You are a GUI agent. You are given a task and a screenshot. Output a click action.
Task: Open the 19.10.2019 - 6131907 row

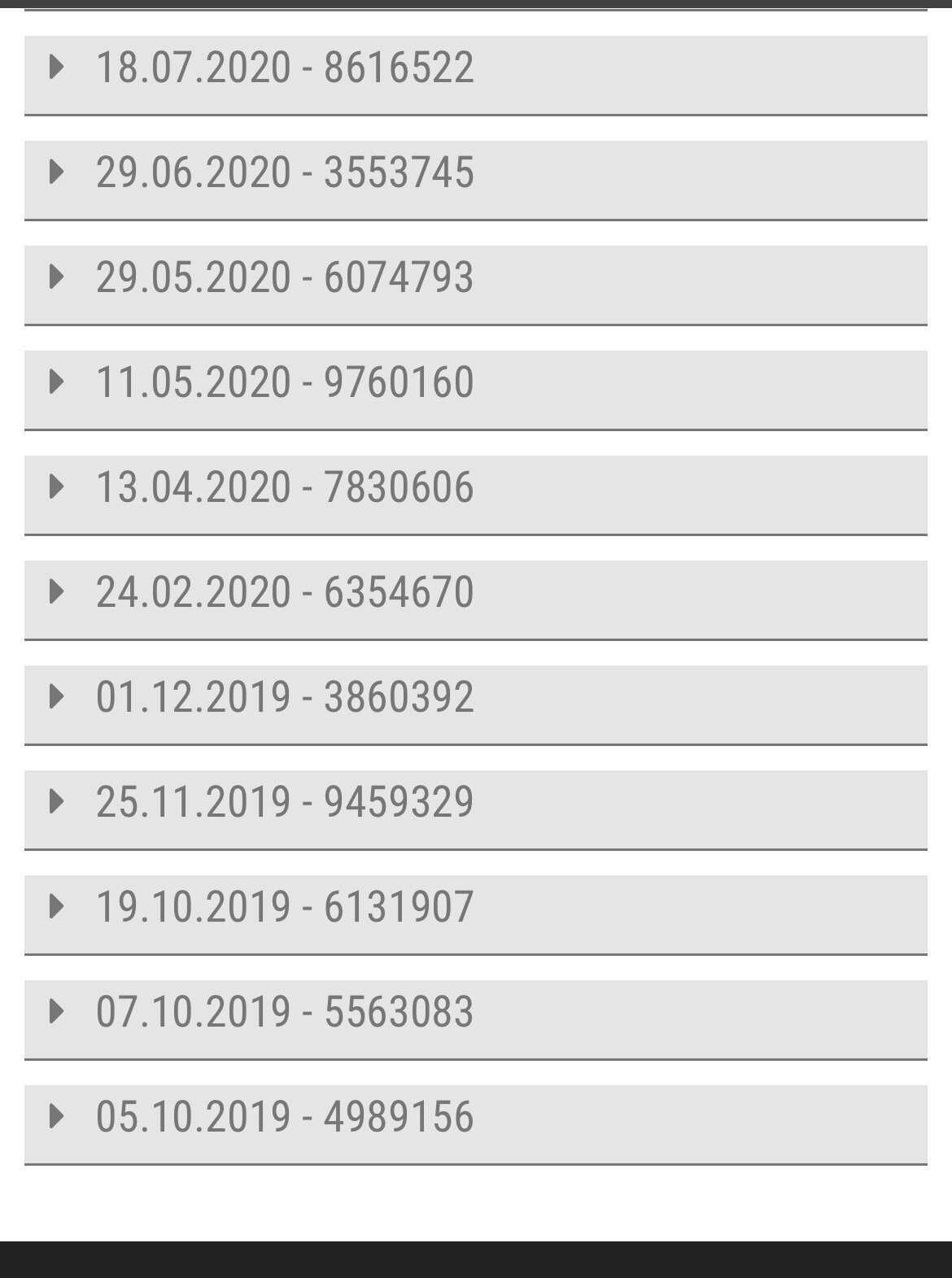[285, 908]
